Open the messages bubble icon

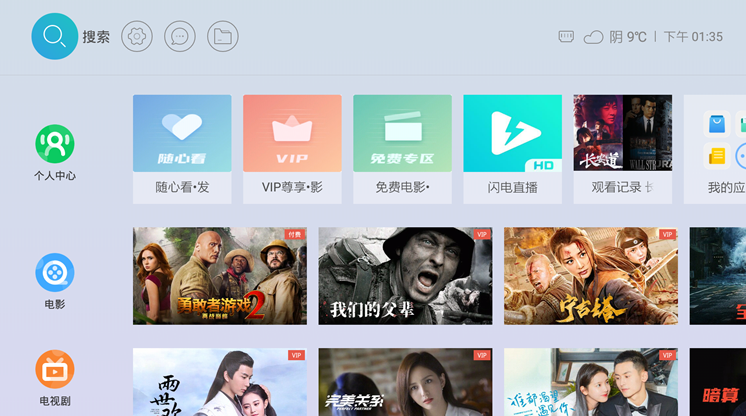[x=180, y=37]
